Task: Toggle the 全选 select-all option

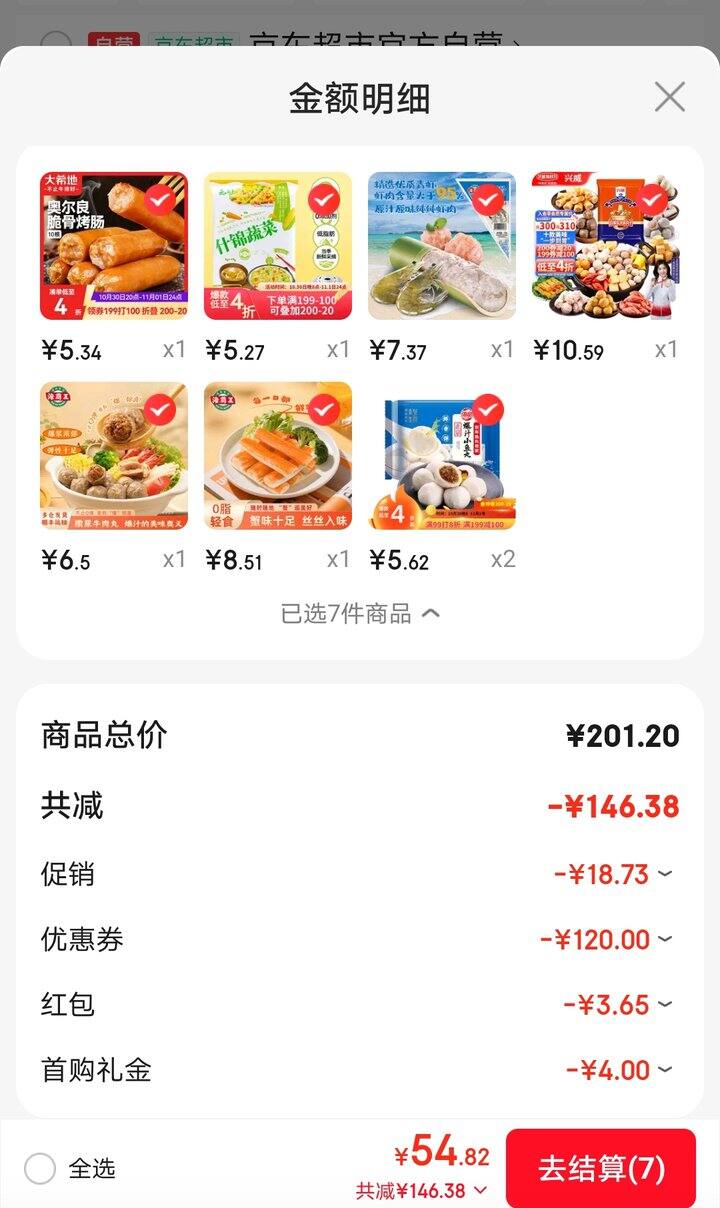Action: pos(40,1168)
